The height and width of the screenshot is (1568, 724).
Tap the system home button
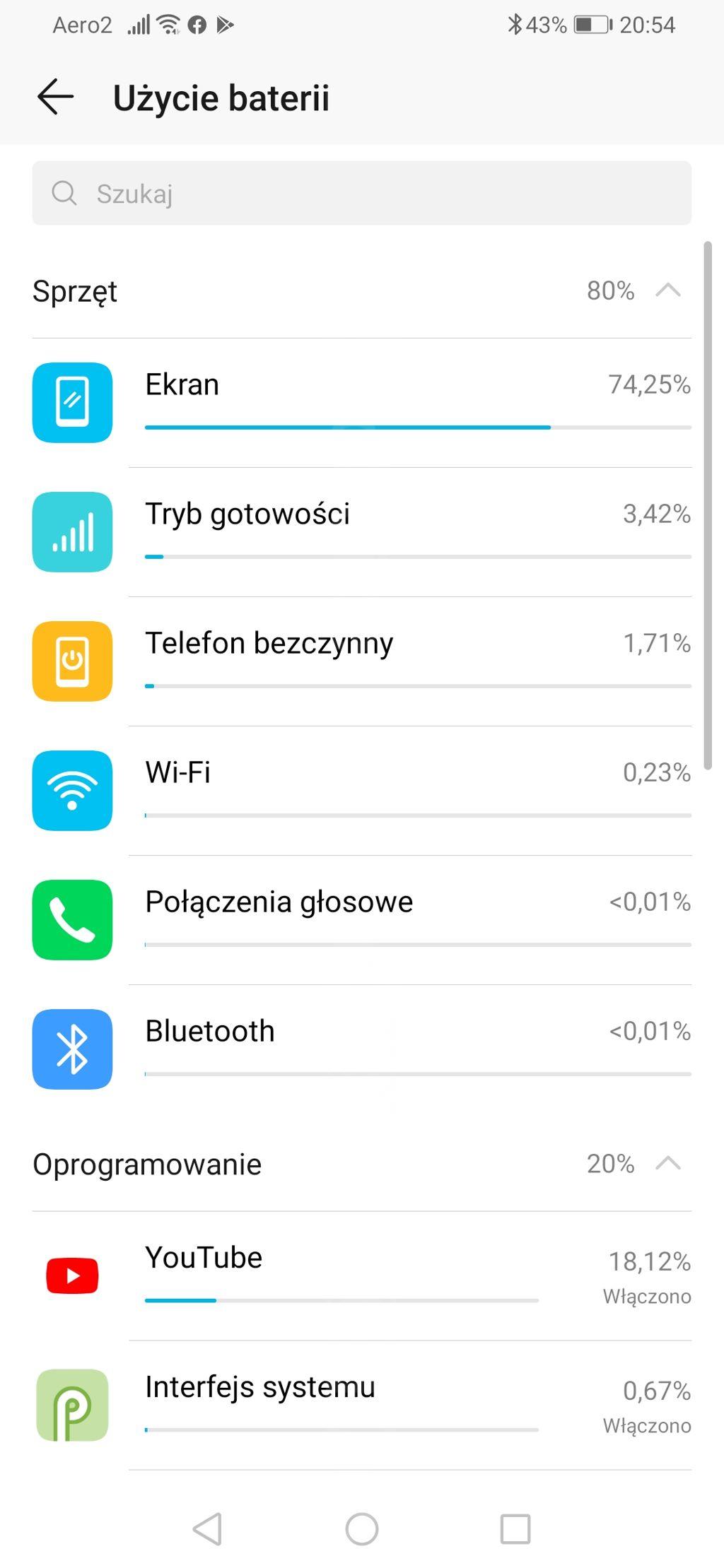click(361, 1529)
